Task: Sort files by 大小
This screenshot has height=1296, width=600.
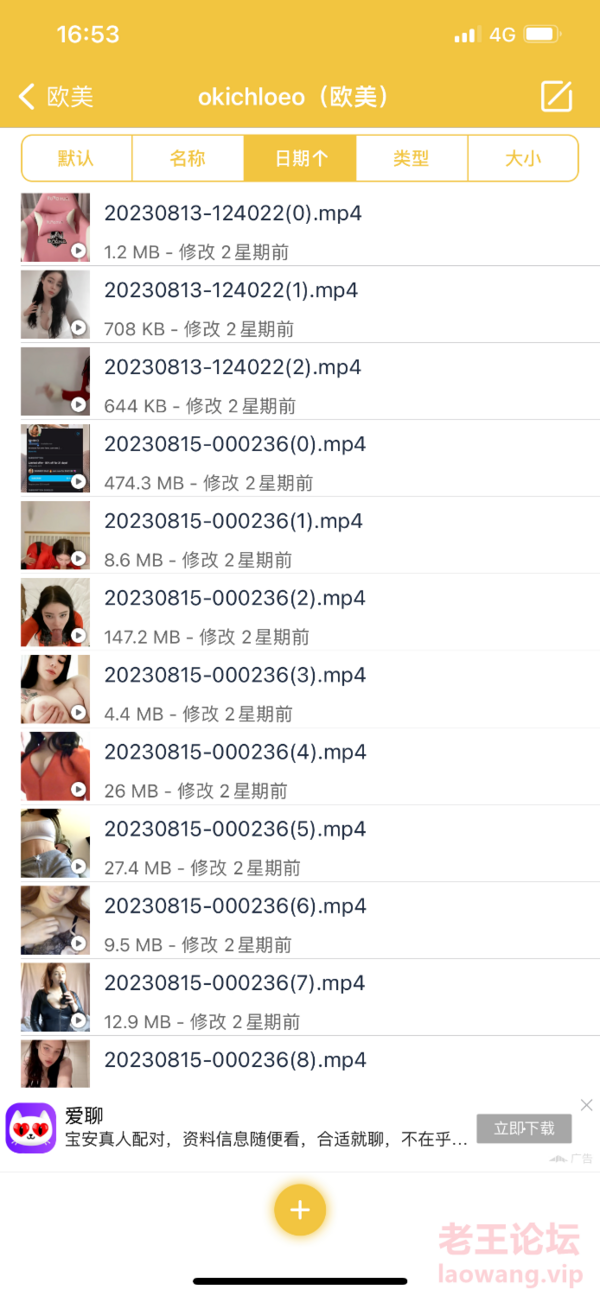Action: [x=522, y=158]
